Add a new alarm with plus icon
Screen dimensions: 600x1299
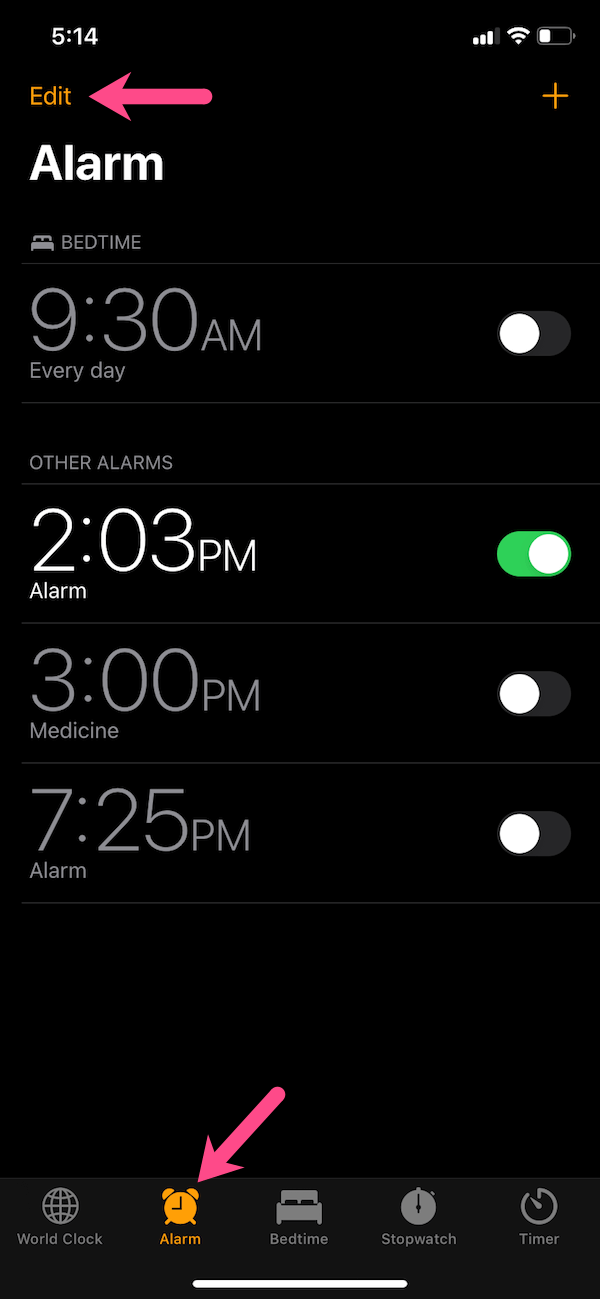554,96
